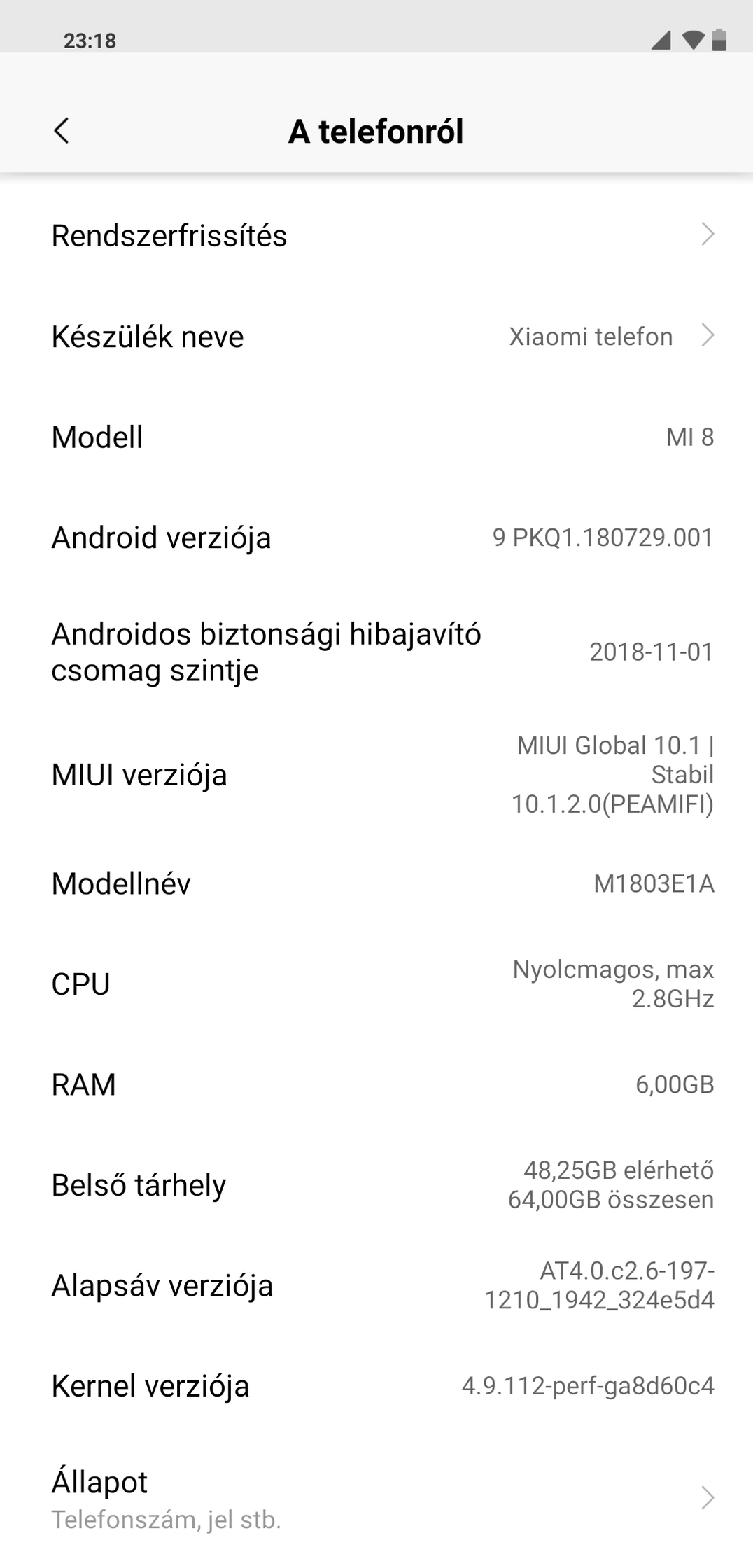753x1568 pixels.
Task: Tap the MIUI verziója row
Action: tap(376, 775)
